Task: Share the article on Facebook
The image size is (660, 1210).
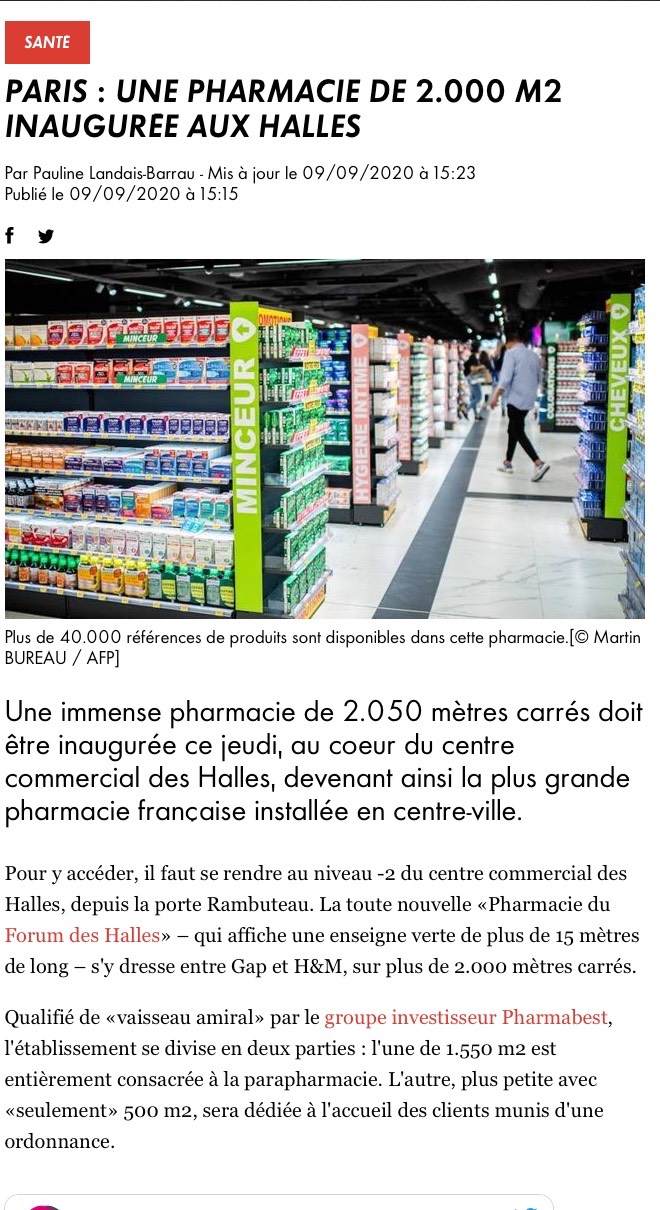Action: click(10, 236)
